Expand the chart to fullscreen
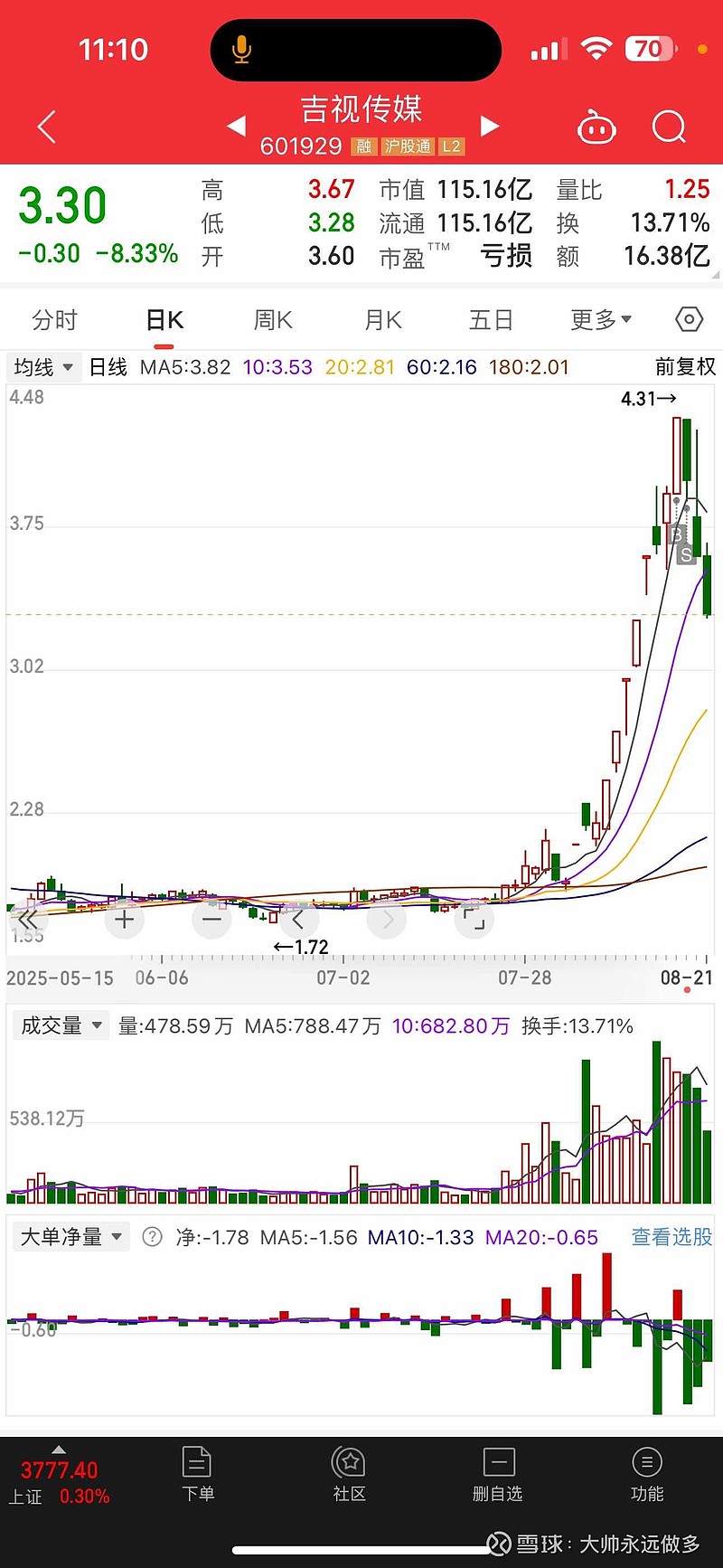Screen dimensions: 723x1568 click(x=474, y=921)
